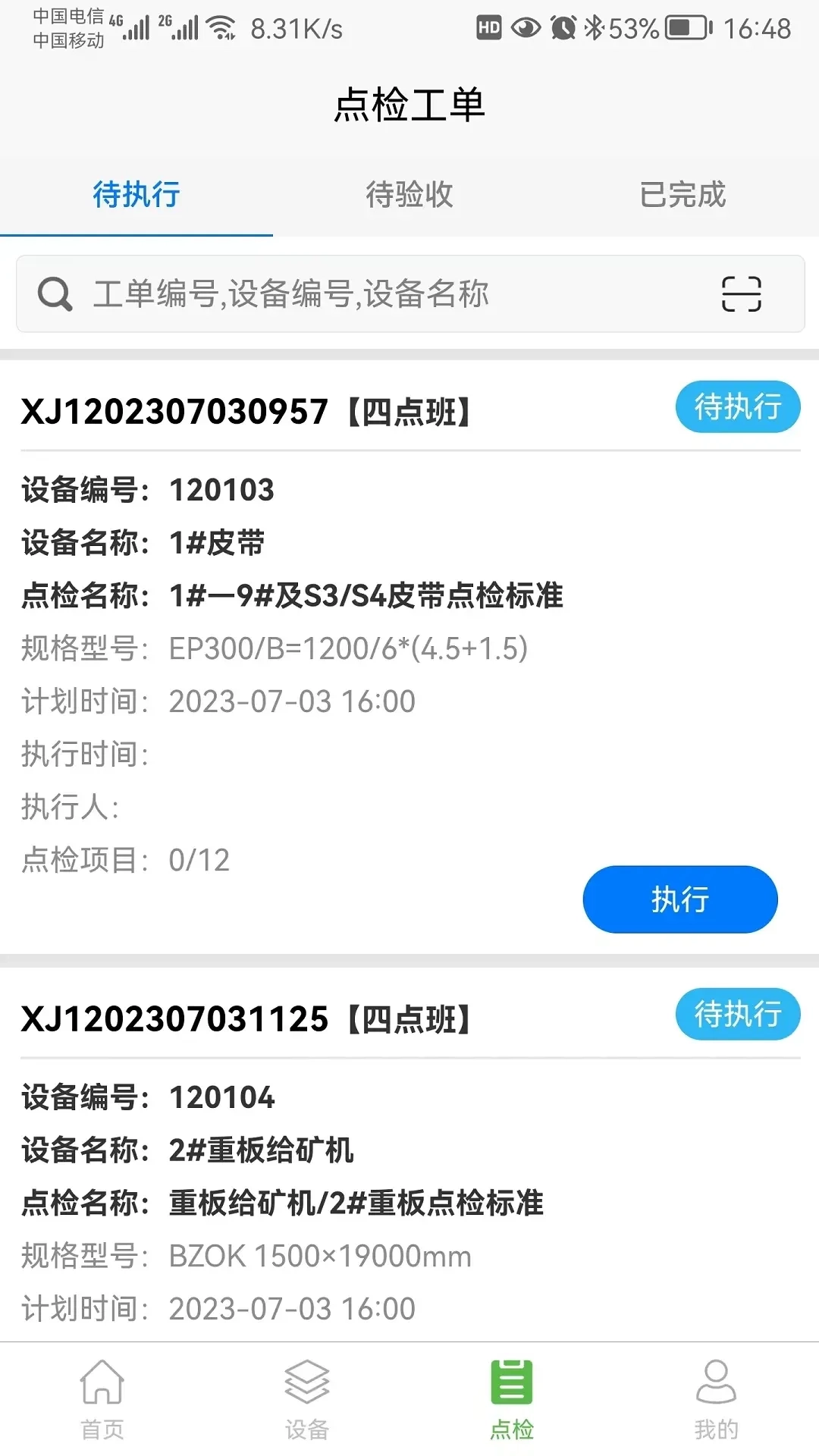Tap the 待执行 badge on the second work order

click(x=738, y=1014)
